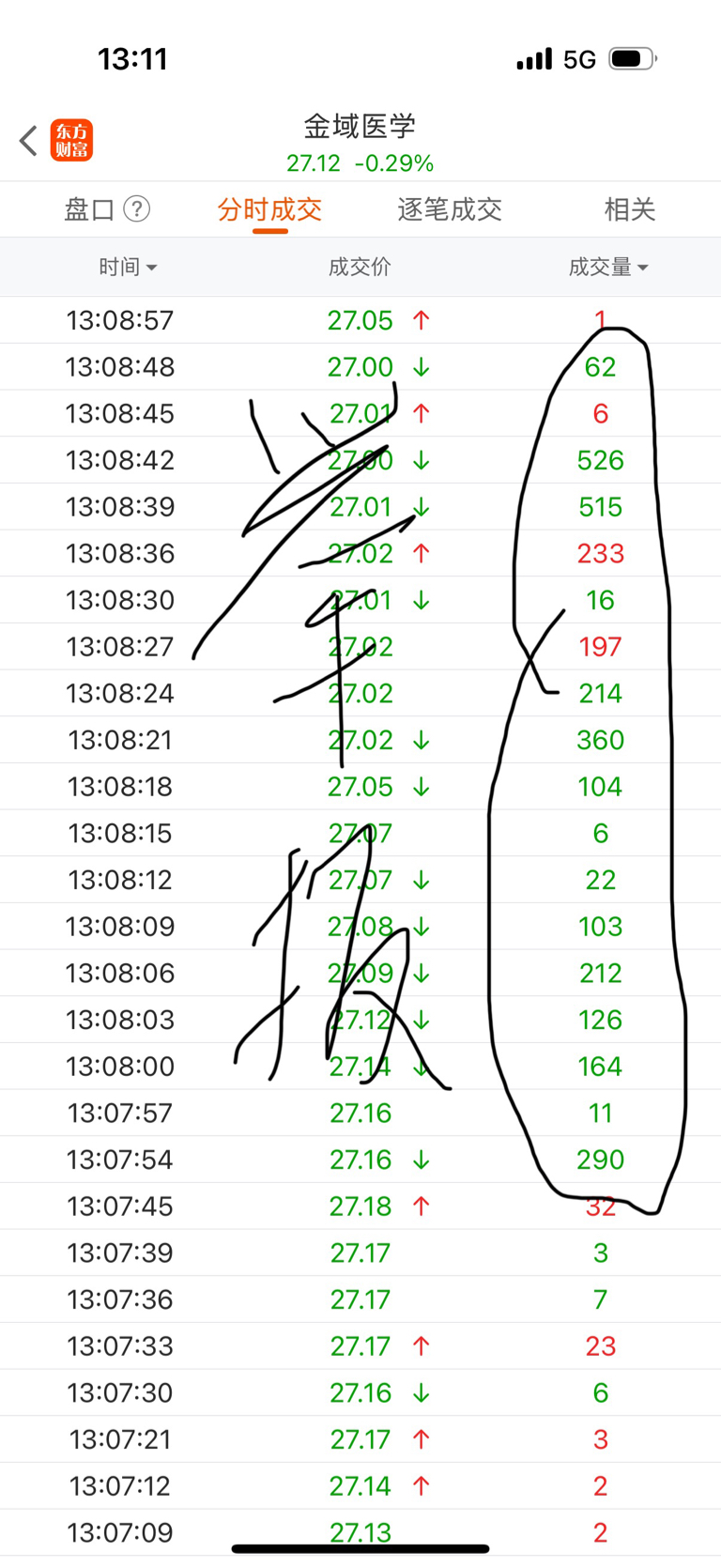Open the 盘口 tab
The image size is (721, 1568).
89,209
